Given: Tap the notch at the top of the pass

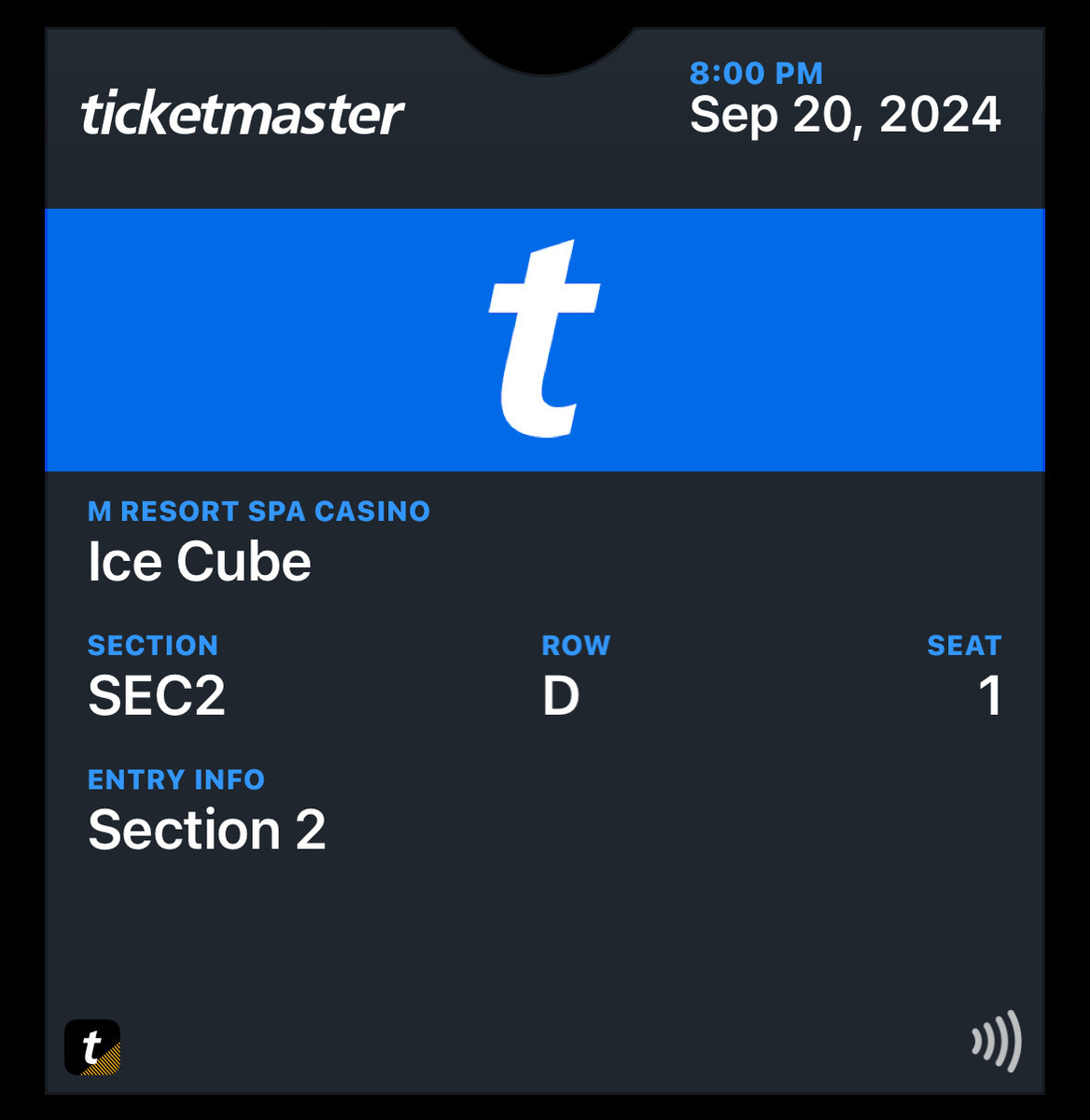Looking at the screenshot, I should click(545, 47).
